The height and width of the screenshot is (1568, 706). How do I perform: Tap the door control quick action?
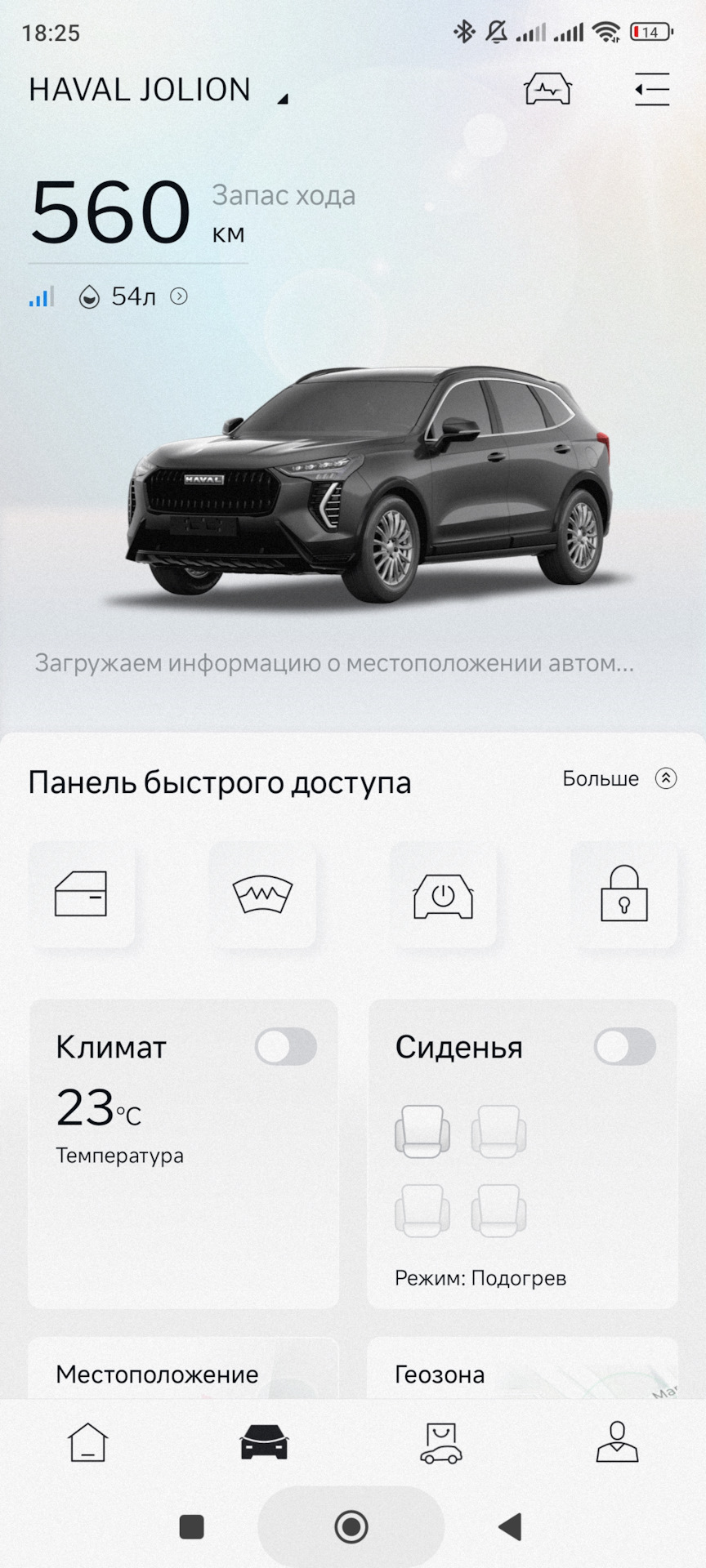81,893
